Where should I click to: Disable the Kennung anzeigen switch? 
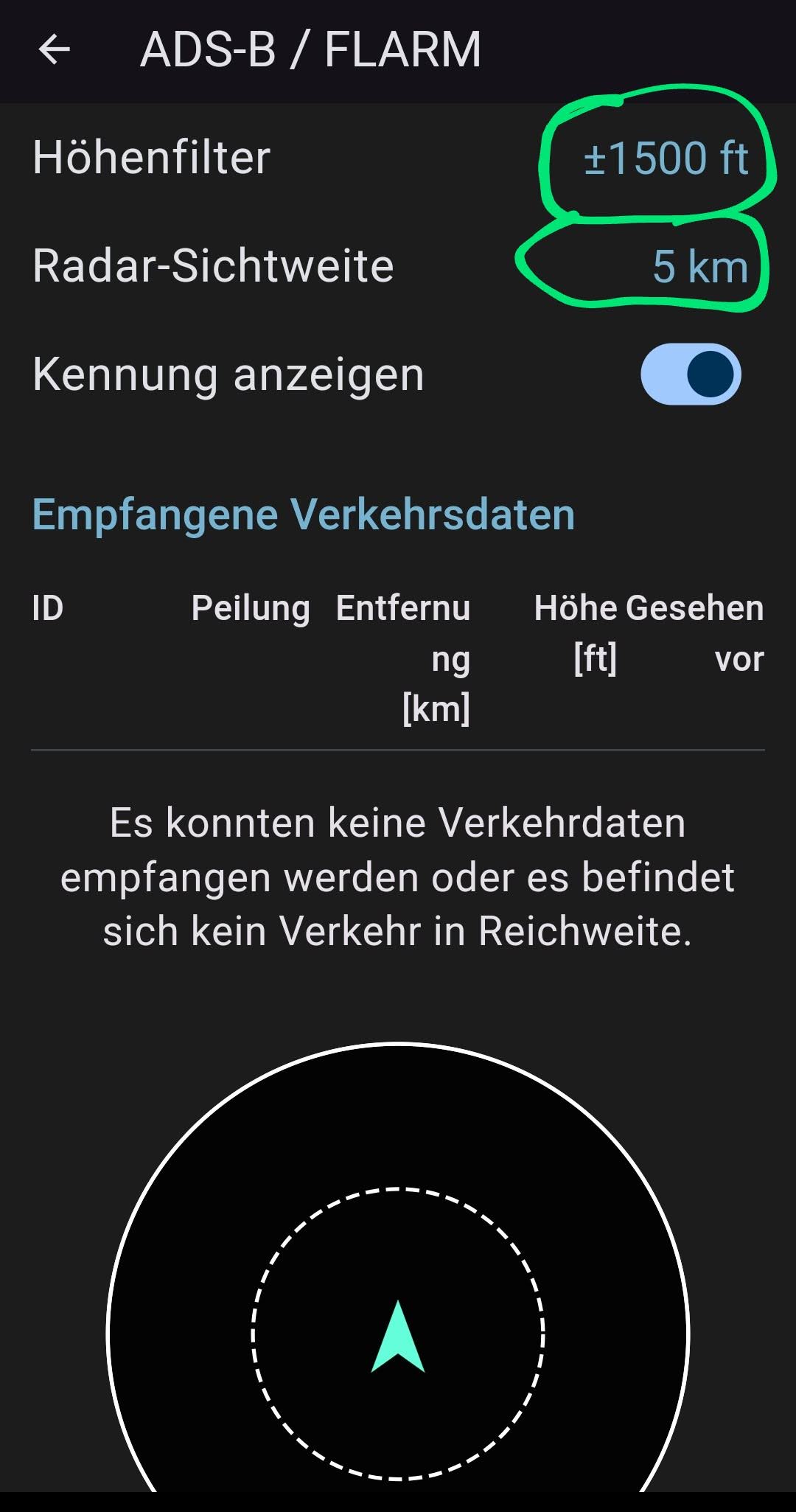[691, 374]
